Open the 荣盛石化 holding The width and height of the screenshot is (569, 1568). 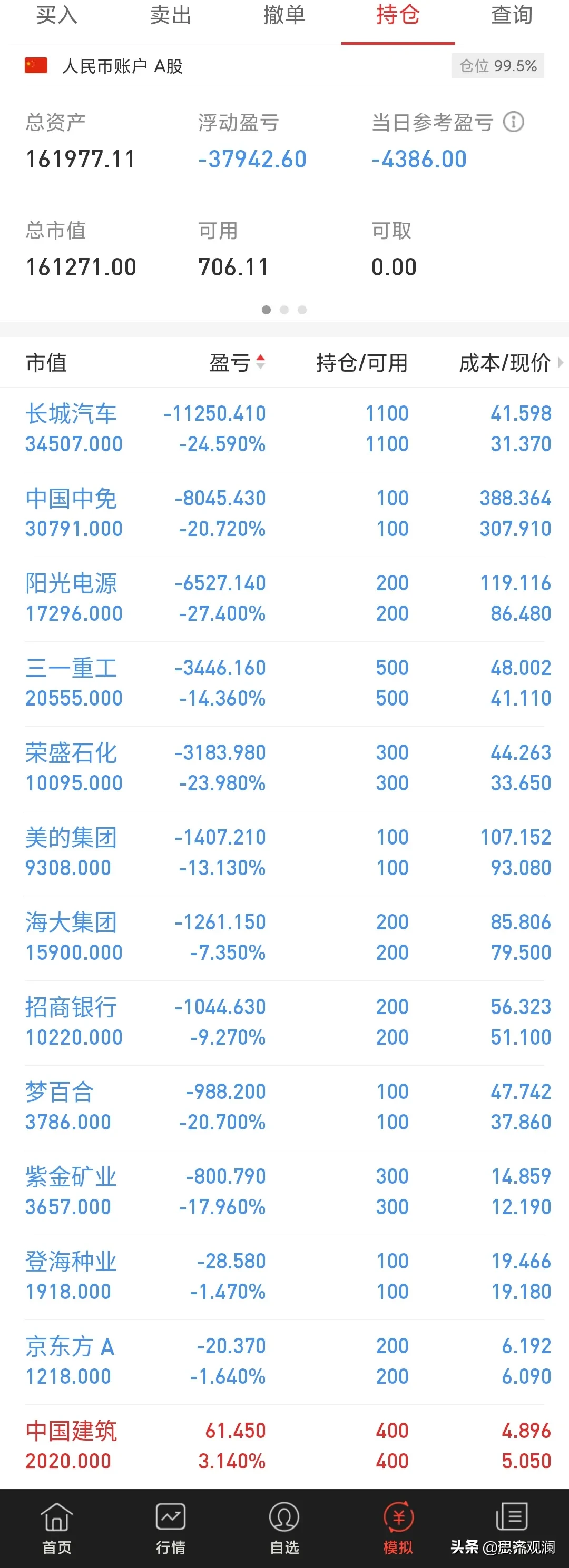pyautogui.click(x=71, y=753)
